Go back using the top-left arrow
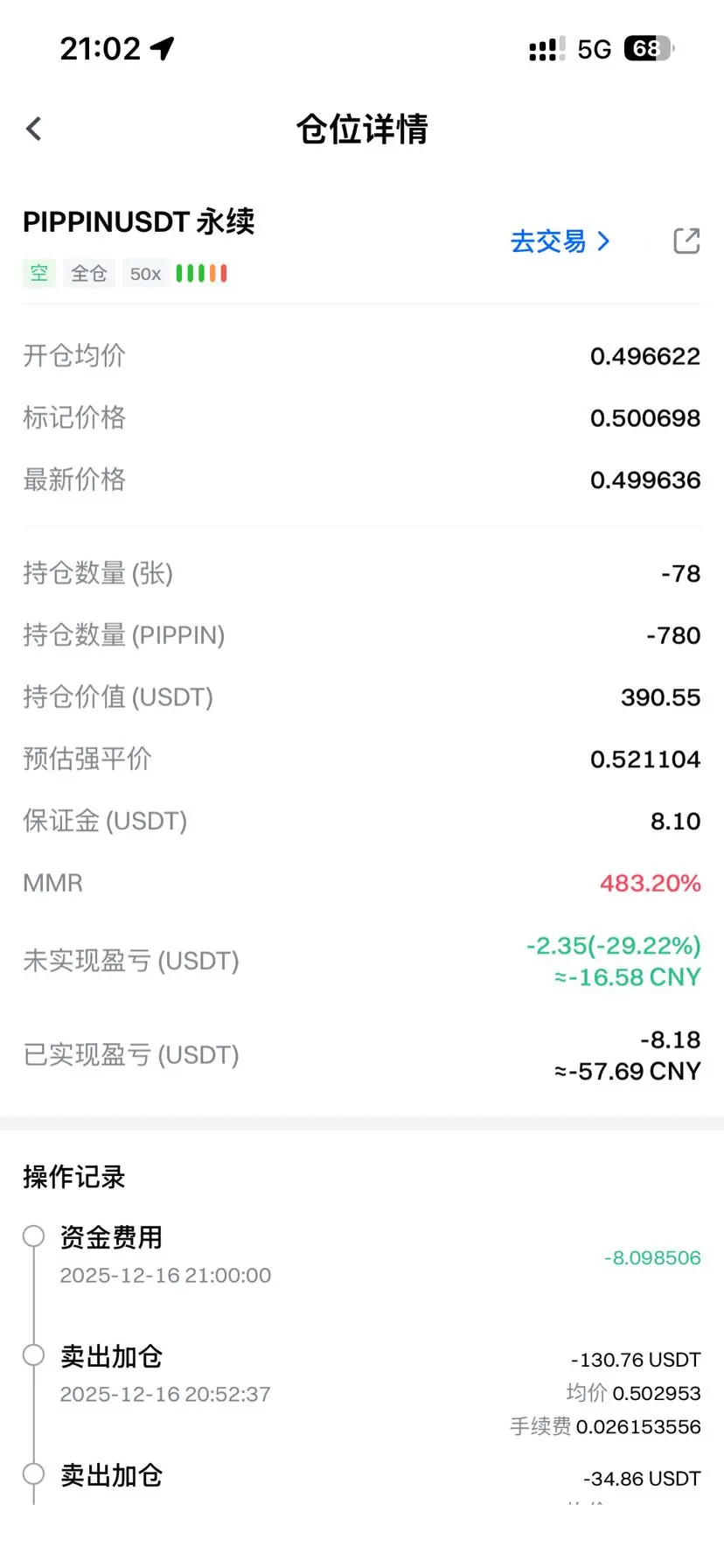This screenshot has height=1568, width=724. (34, 129)
